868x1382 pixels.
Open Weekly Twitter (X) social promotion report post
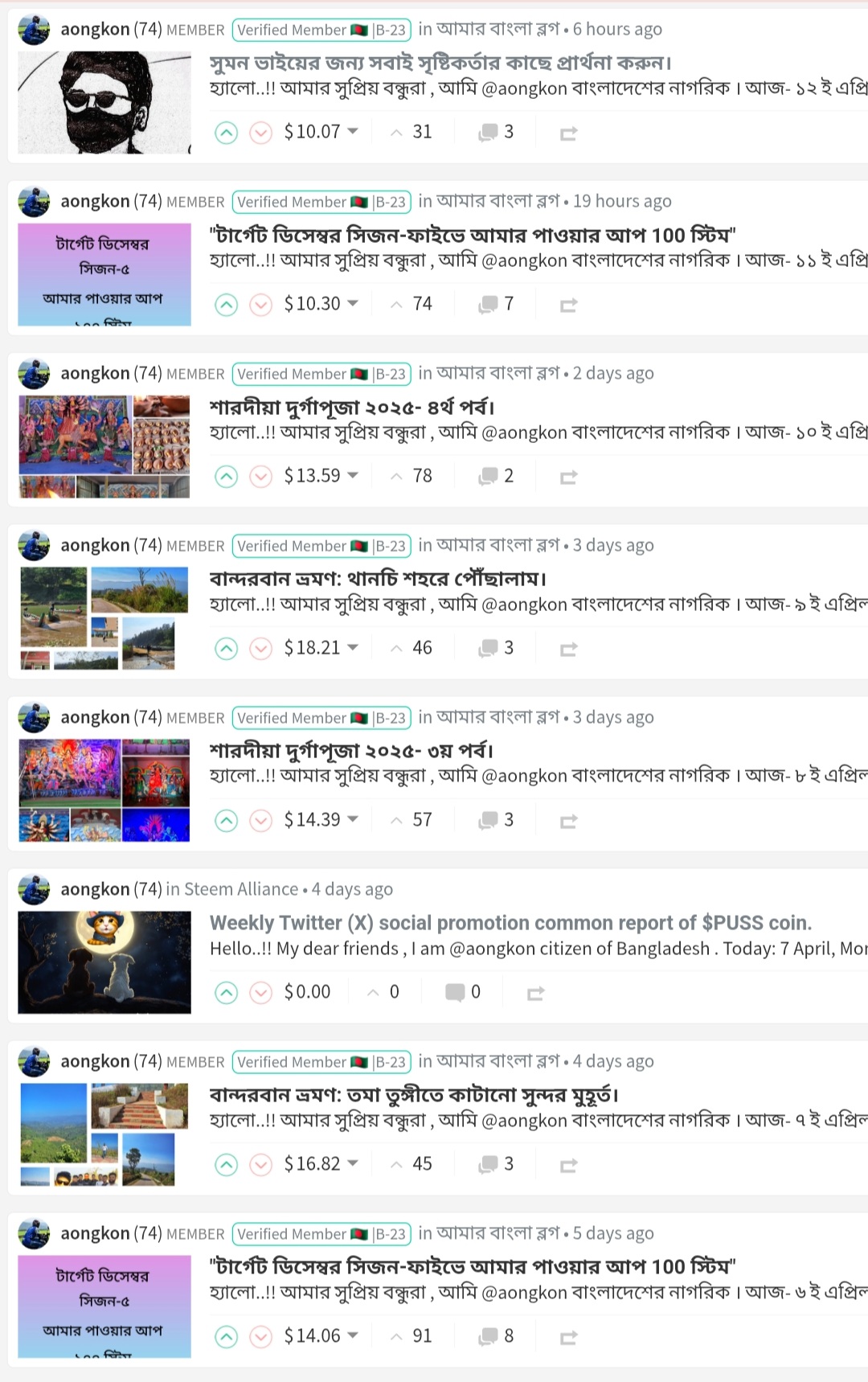click(510, 923)
